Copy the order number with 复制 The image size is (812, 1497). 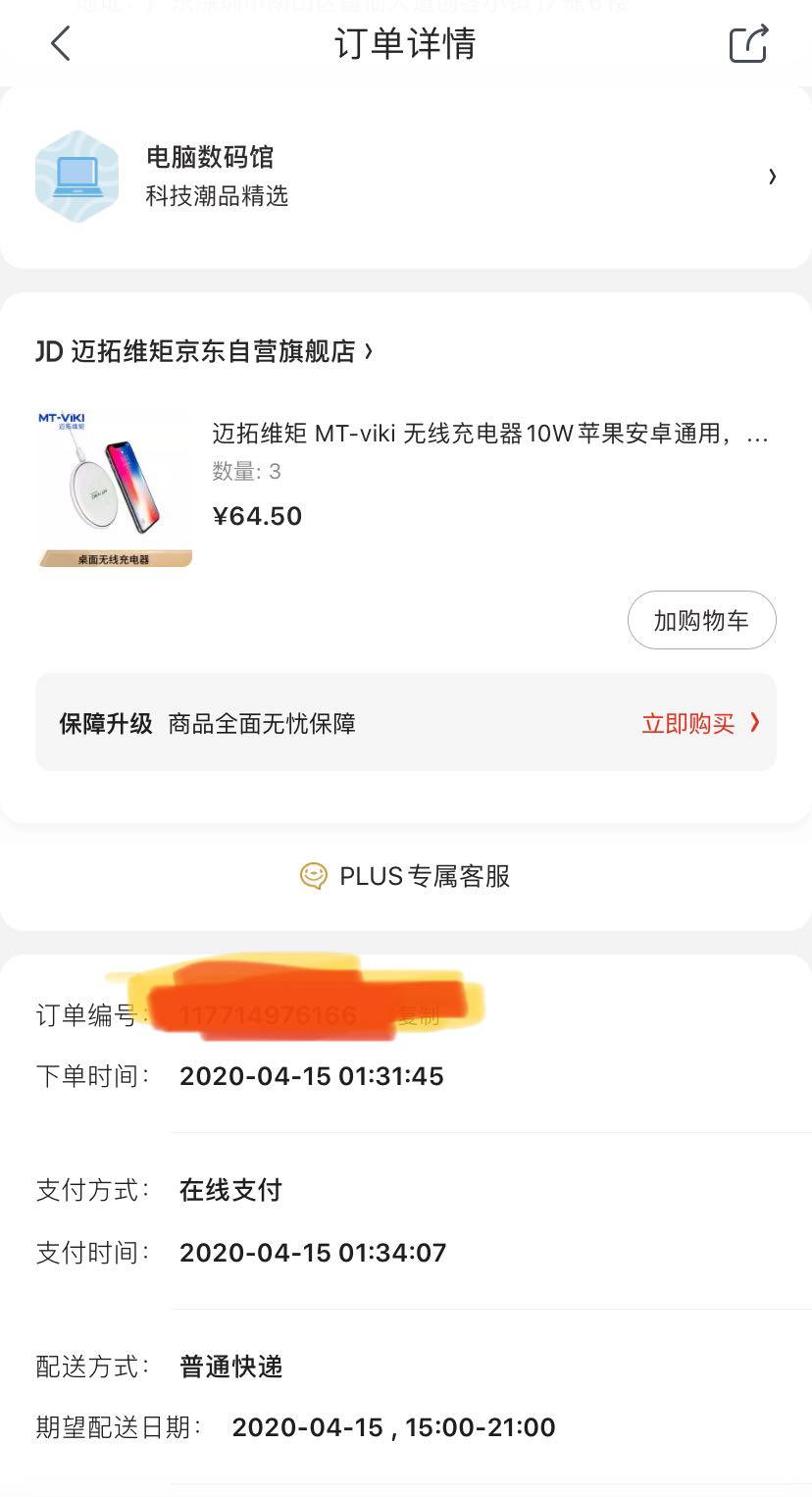419,1016
